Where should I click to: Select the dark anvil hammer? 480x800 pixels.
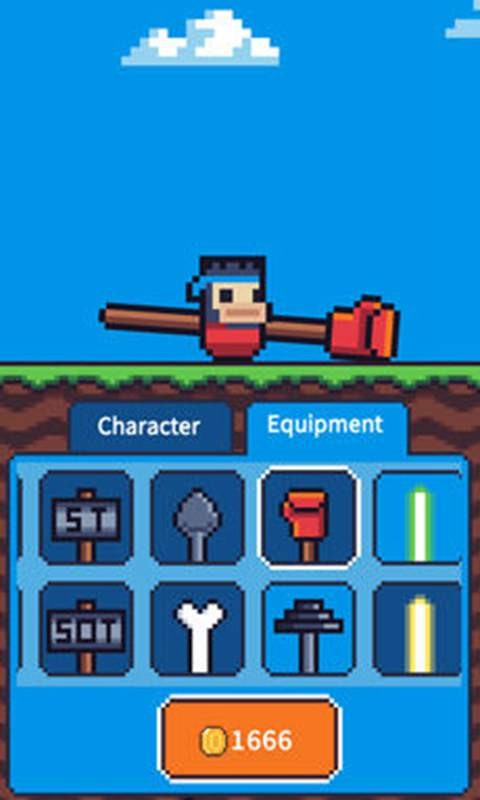[308, 629]
